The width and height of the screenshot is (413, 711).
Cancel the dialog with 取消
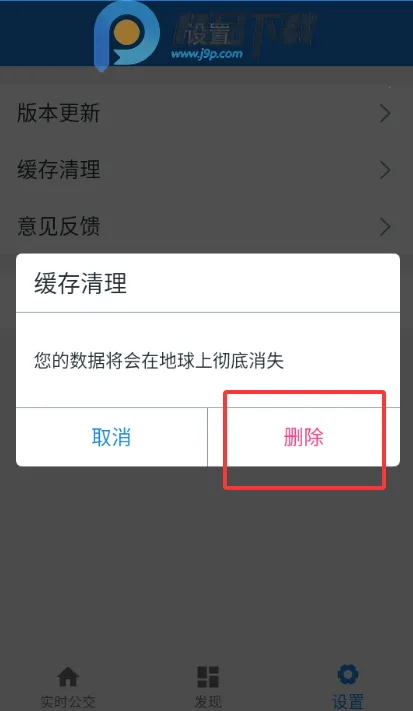112,437
